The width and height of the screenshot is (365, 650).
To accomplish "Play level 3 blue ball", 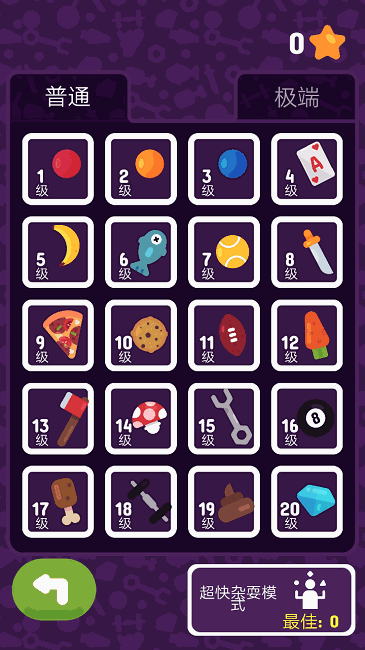I will pos(224,169).
